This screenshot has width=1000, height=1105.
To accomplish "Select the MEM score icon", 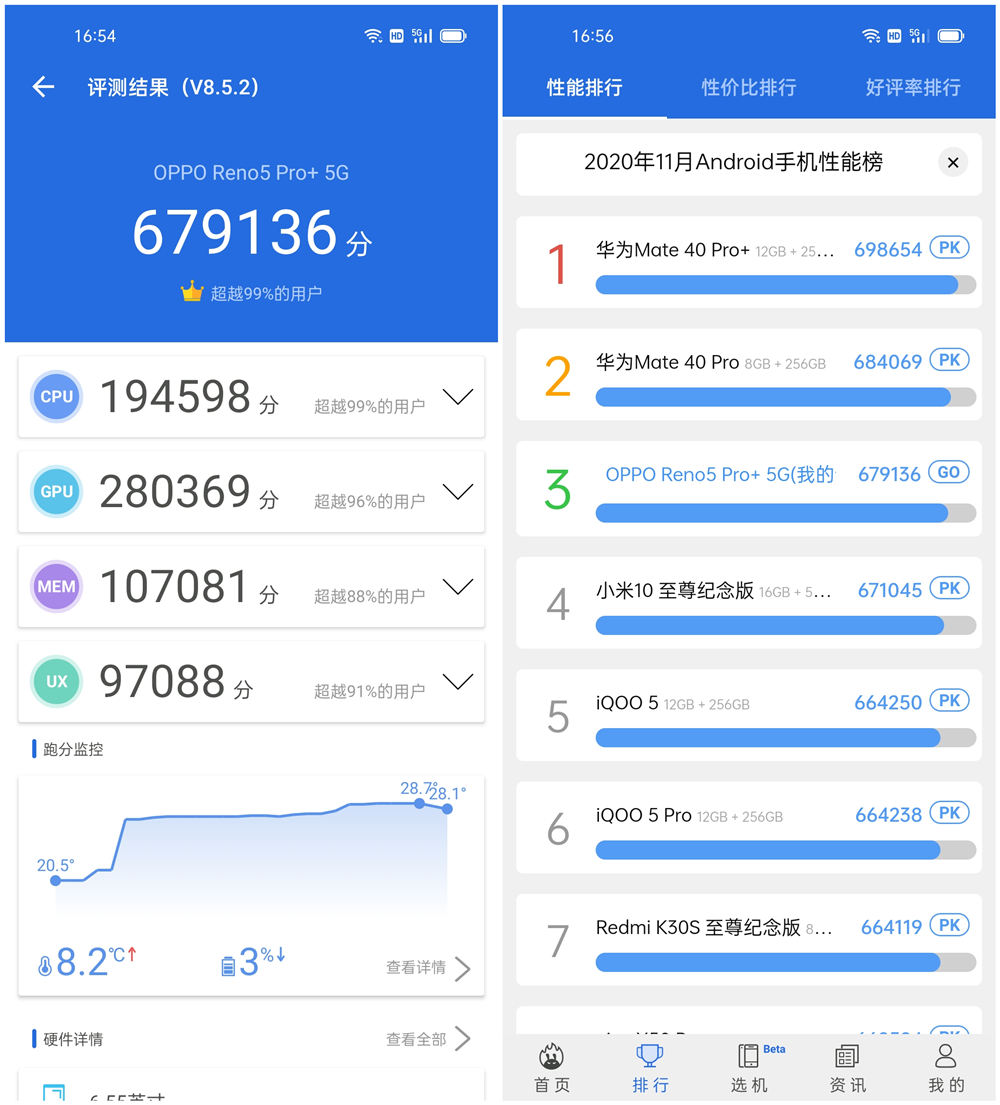I will (x=56, y=587).
